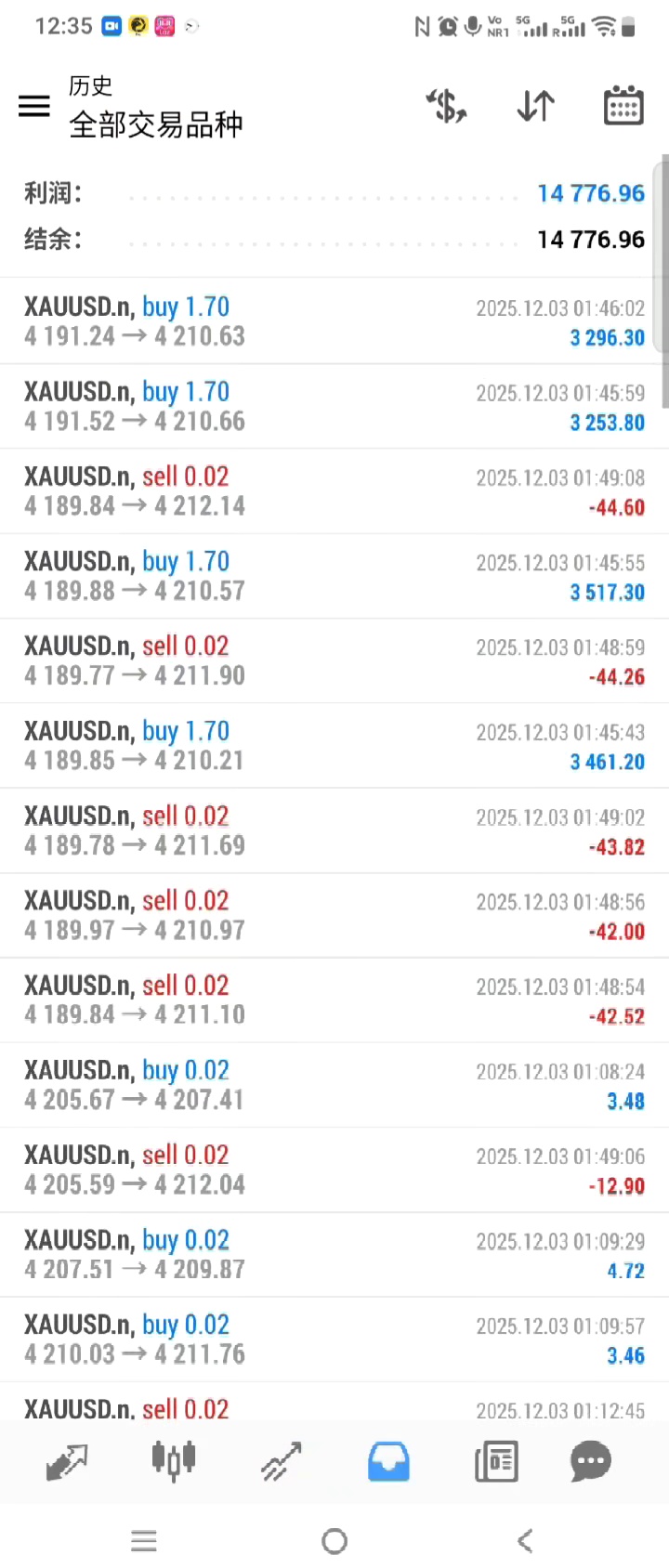The image size is (669, 1568).
Task: Switch to the candlestick Chart tab
Action: 174,1461
